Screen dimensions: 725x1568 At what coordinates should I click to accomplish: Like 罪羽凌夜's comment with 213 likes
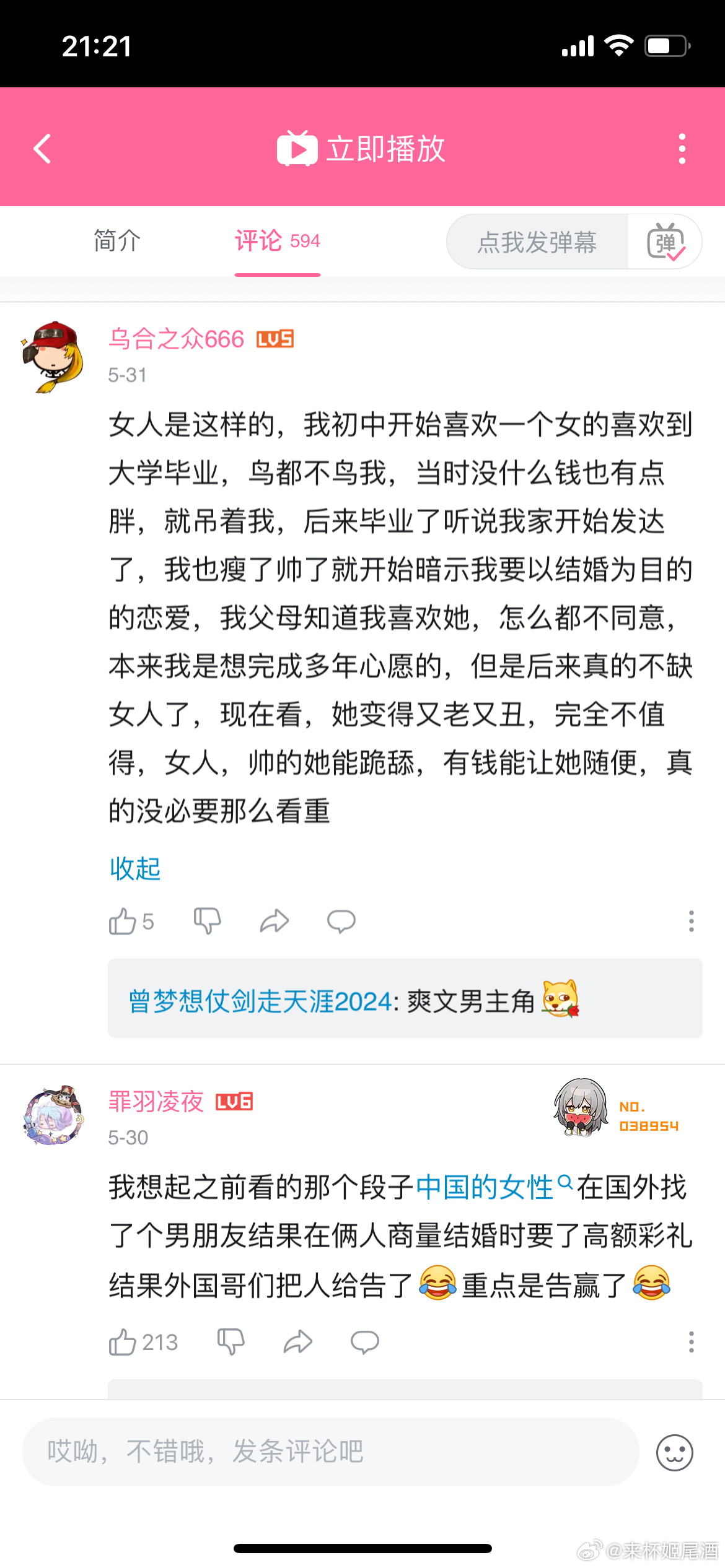[123, 1342]
